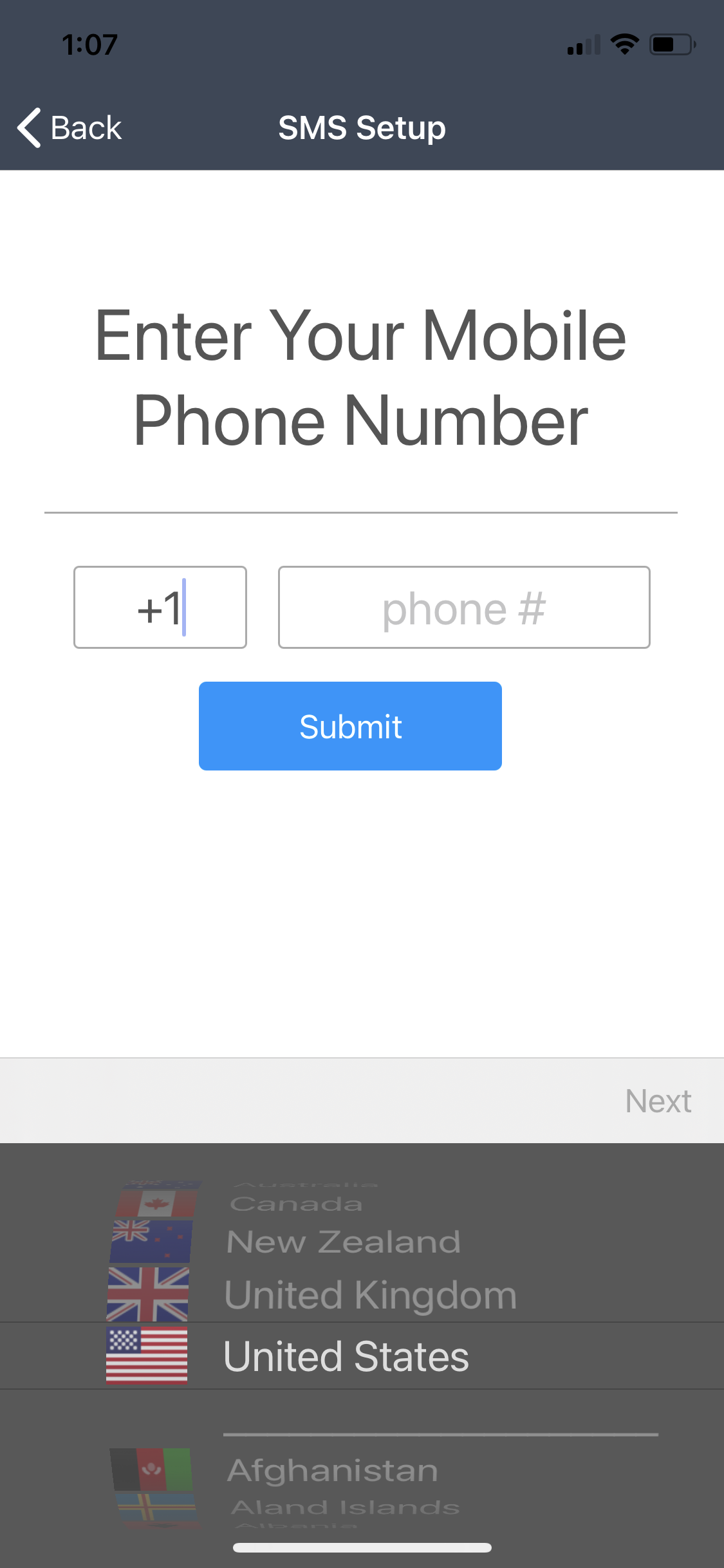724x1568 pixels.
Task: Choose Canada from the country picker
Action: (x=296, y=1204)
